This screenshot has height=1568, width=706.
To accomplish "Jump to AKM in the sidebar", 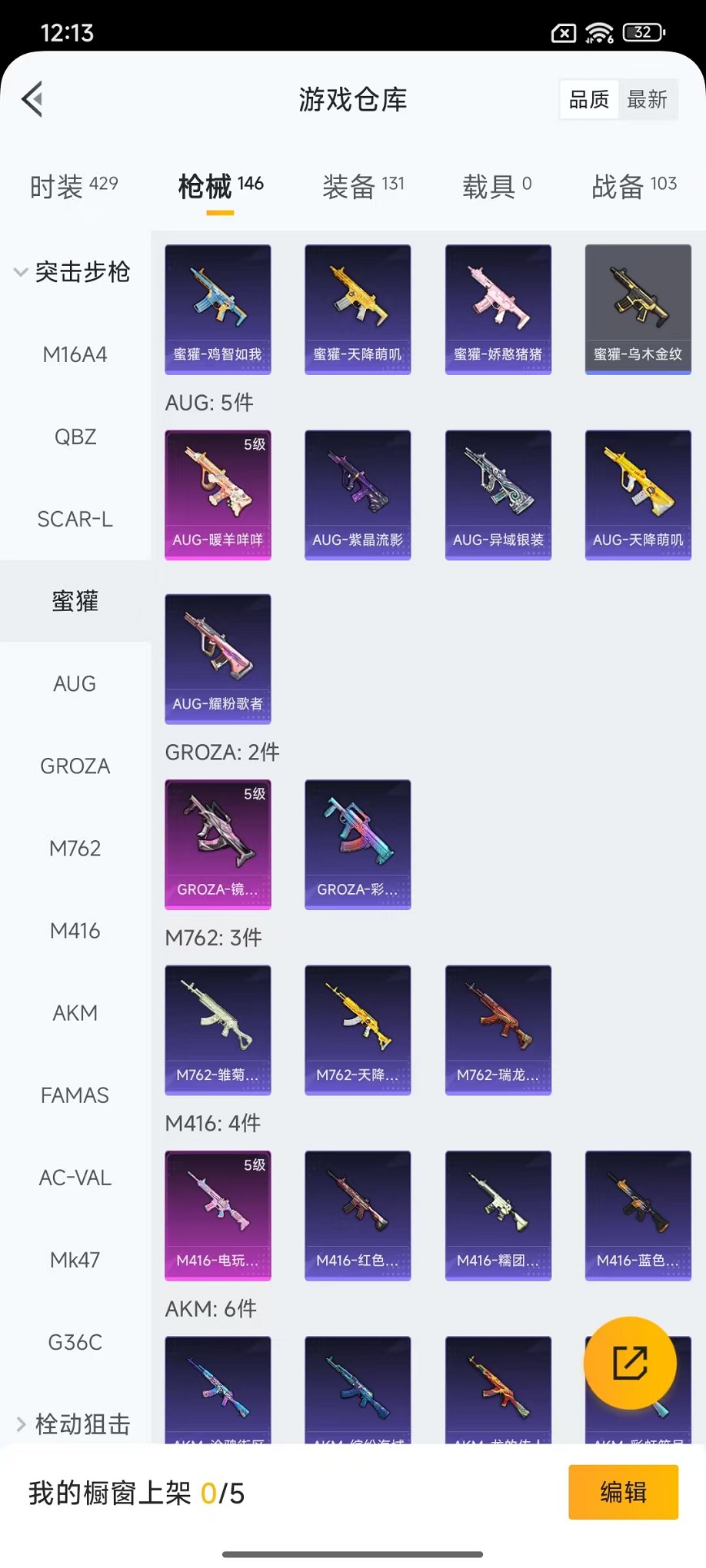I will click(75, 1013).
